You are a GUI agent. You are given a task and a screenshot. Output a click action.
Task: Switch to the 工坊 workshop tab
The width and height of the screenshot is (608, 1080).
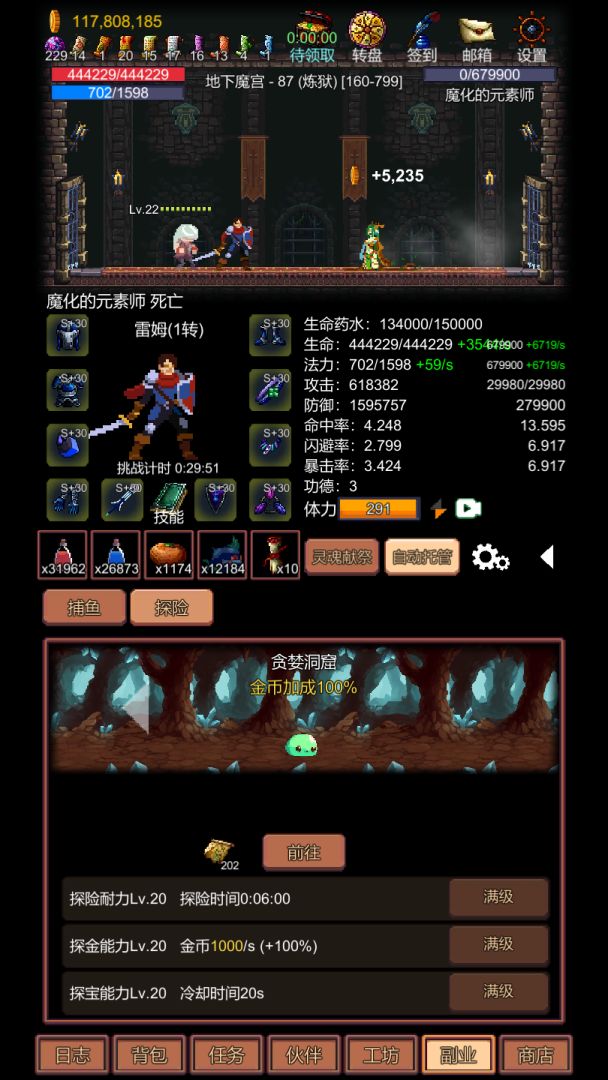[x=381, y=1054]
